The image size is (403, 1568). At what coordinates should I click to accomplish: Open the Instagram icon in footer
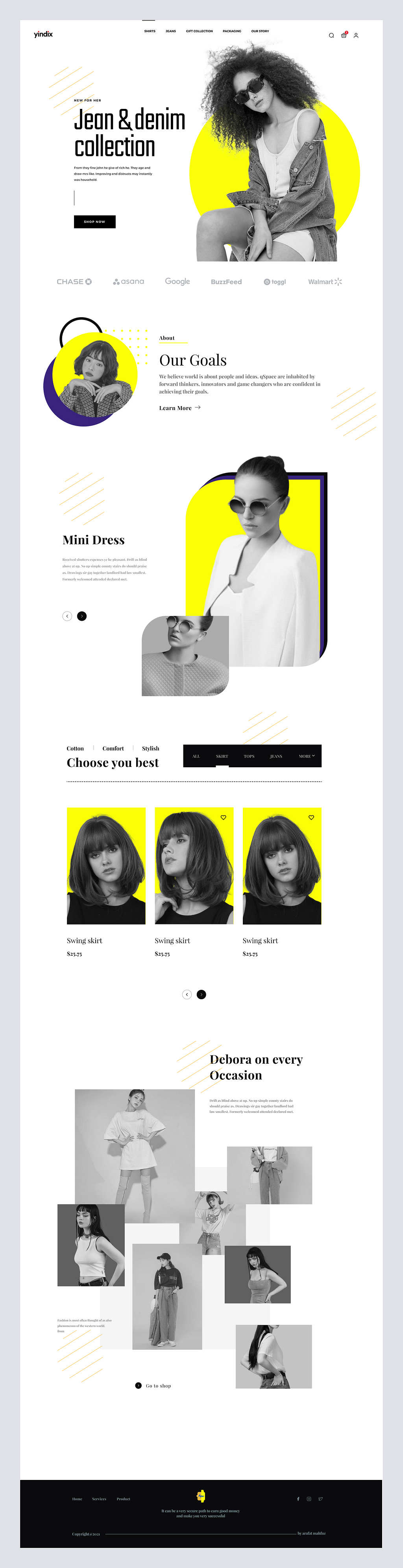309,1498
